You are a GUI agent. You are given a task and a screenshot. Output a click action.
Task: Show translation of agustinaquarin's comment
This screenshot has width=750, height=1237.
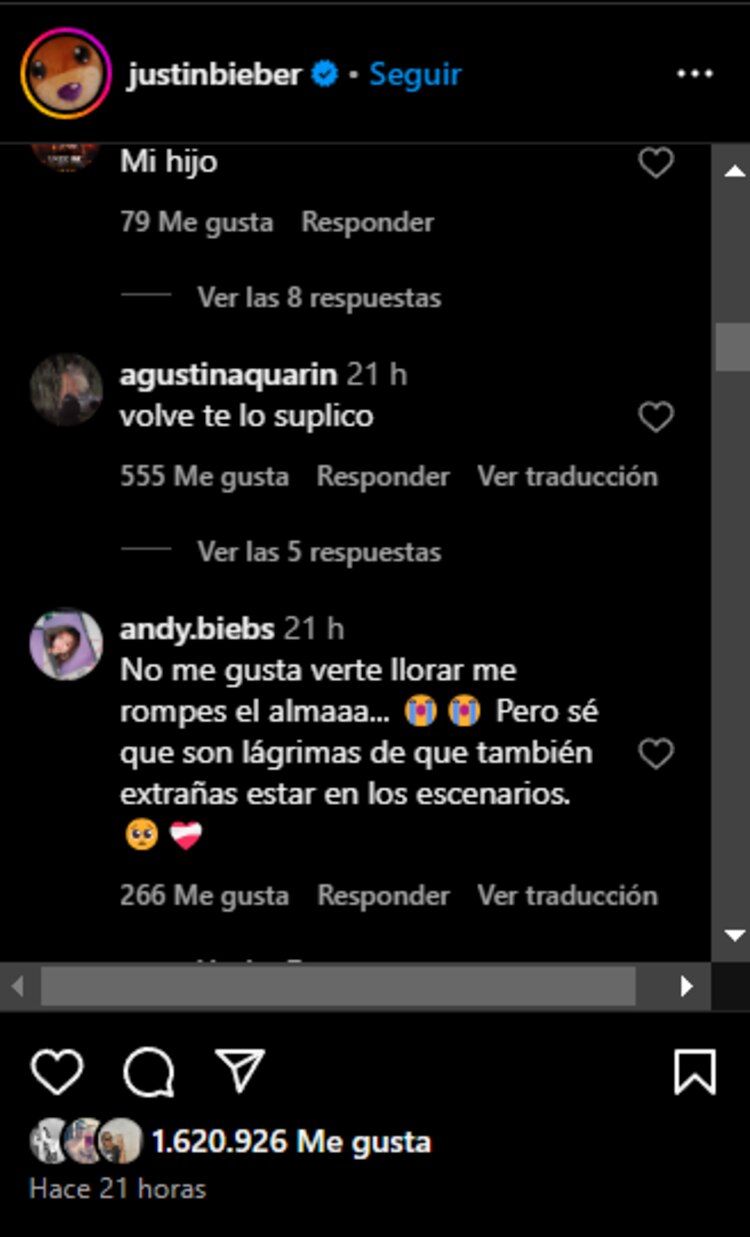(x=568, y=476)
